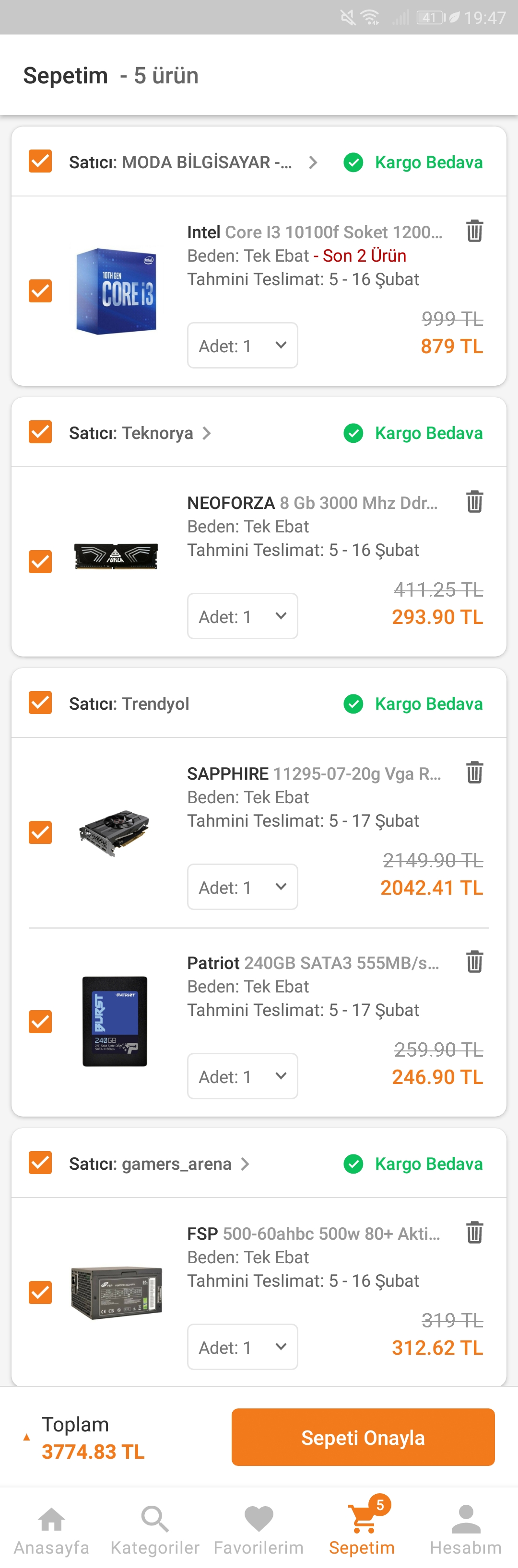This screenshot has width=518, height=1568.
Task: Delete the SAPPHIRE graphics card item
Action: tap(474, 773)
